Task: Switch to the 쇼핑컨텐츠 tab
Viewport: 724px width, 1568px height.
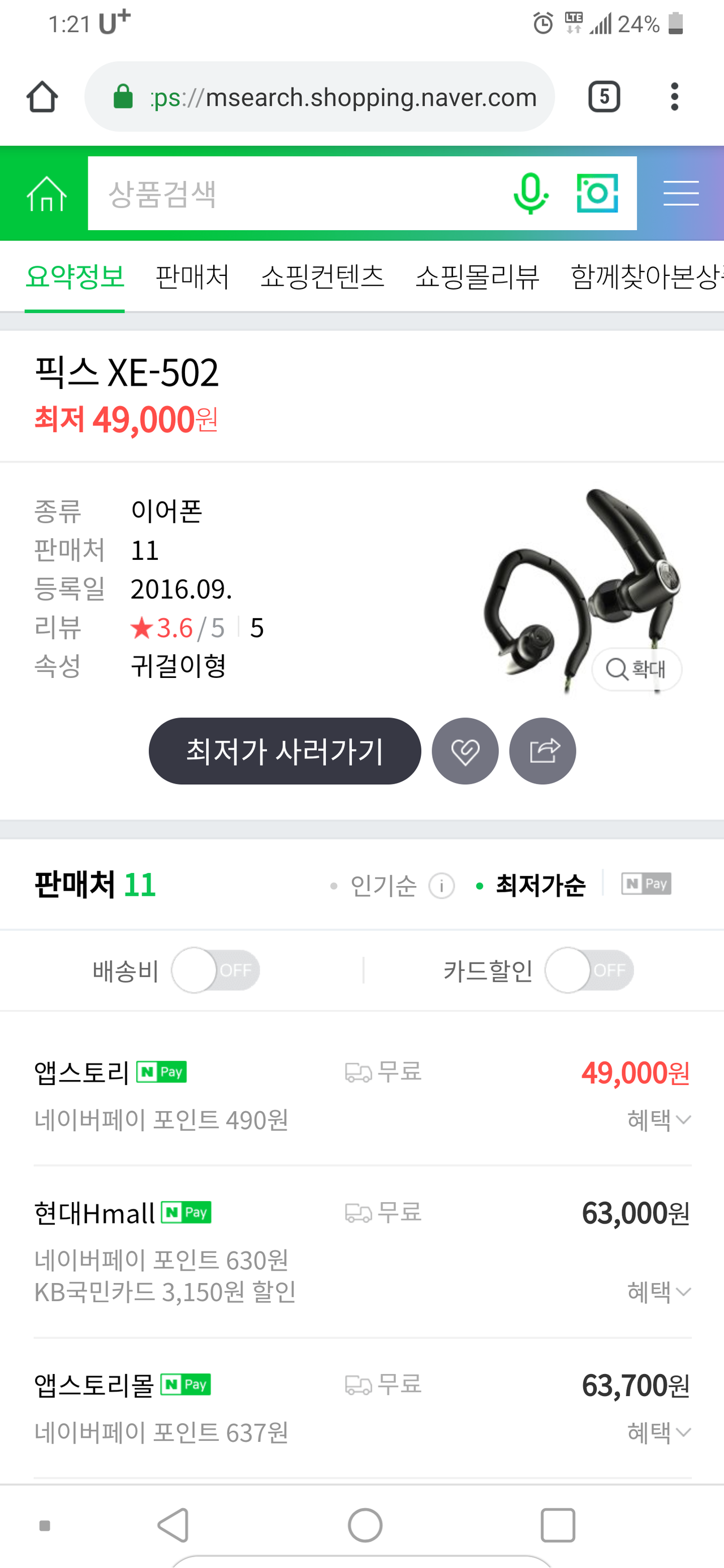Action: [323, 277]
